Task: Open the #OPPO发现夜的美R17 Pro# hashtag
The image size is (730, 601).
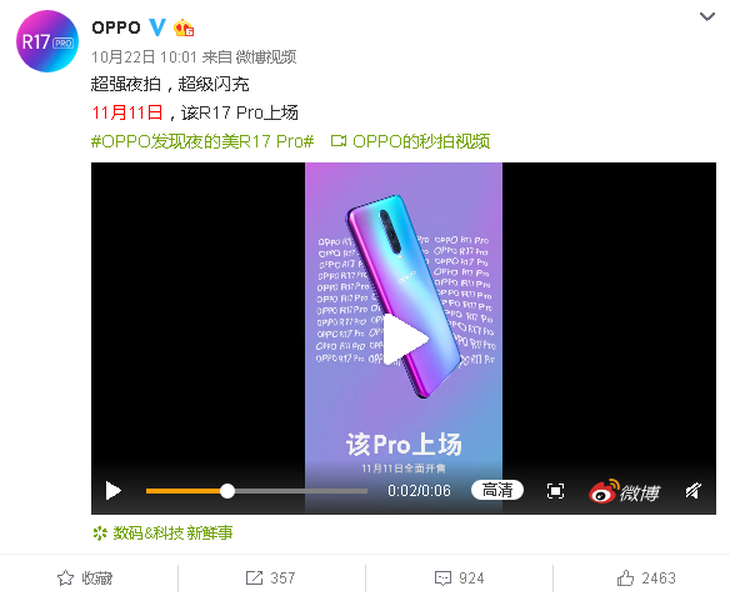Action: (x=203, y=141)
